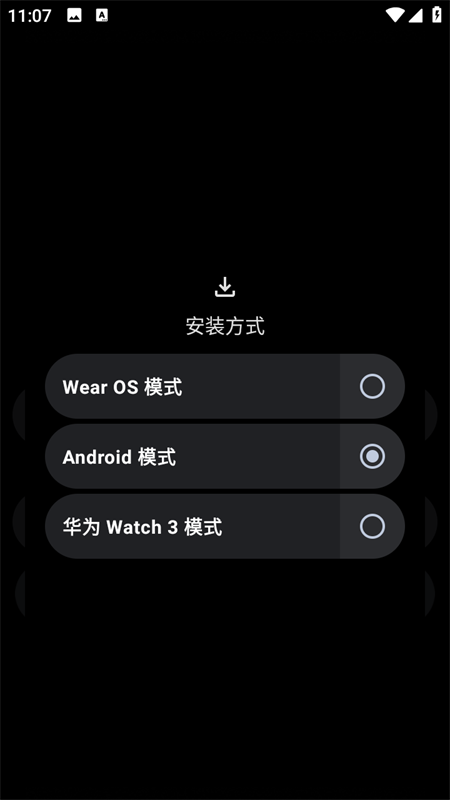This screenshot has height=800, width=450.
Task: Select the Wear OS 模式 option
Action: (x=225, y=386)
